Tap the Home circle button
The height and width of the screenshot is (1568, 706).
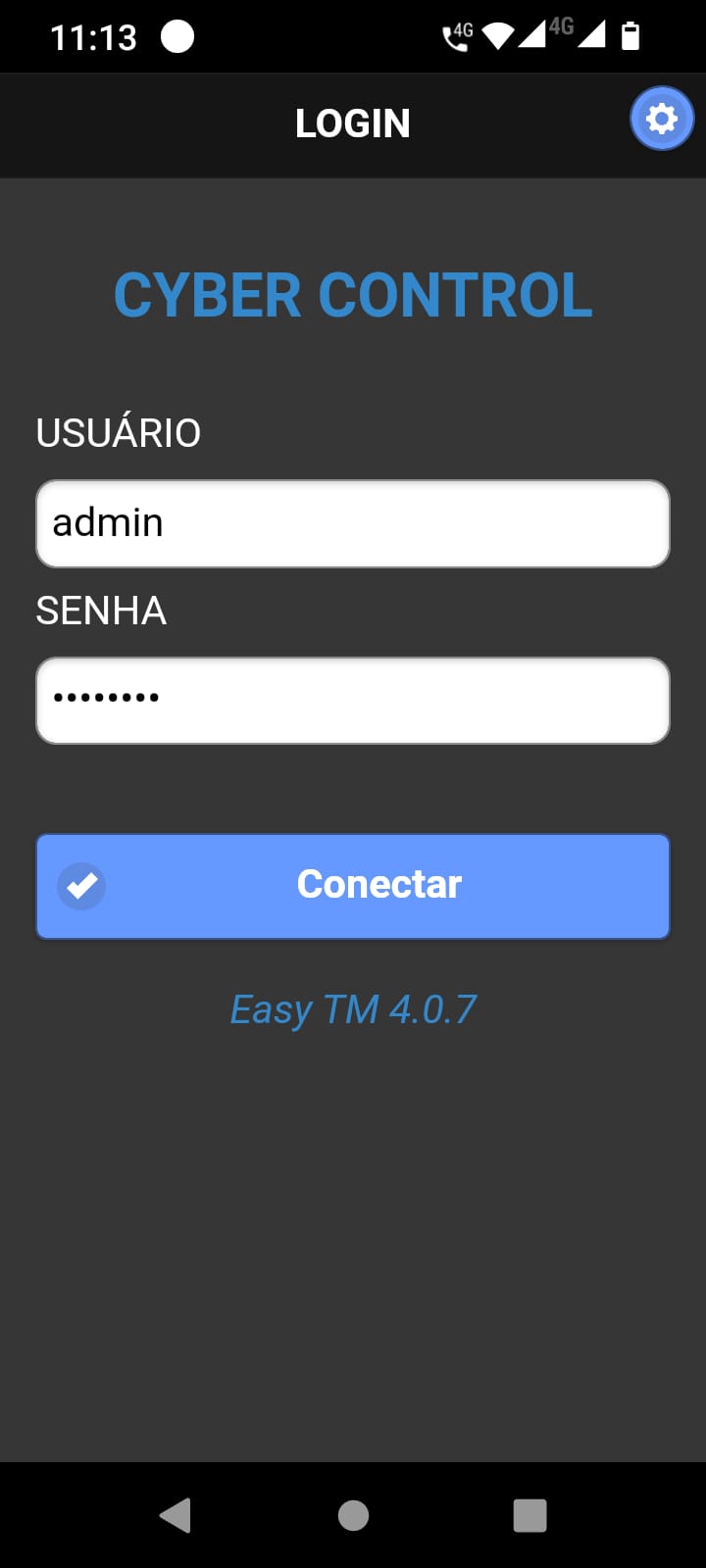coord(353,1514)
